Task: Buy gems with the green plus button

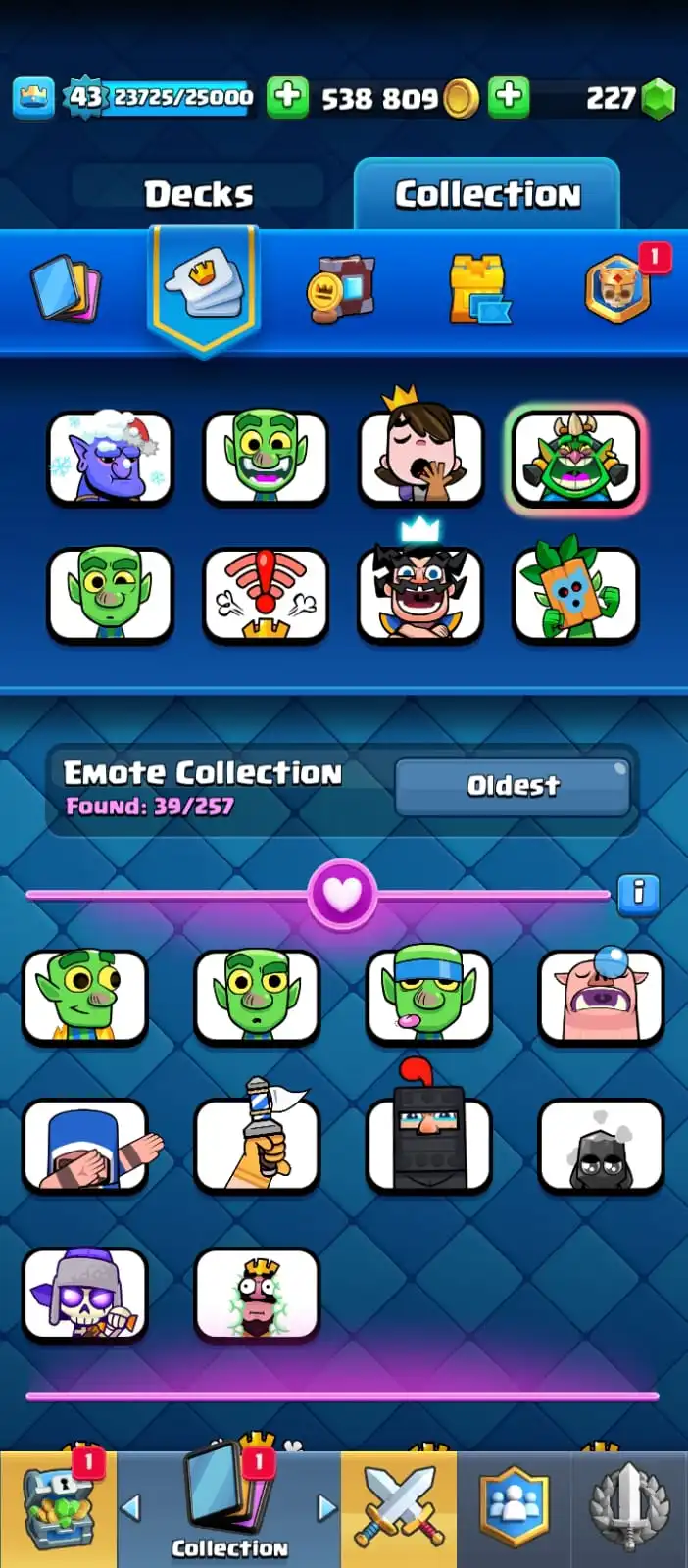Action: click(509, 96)
